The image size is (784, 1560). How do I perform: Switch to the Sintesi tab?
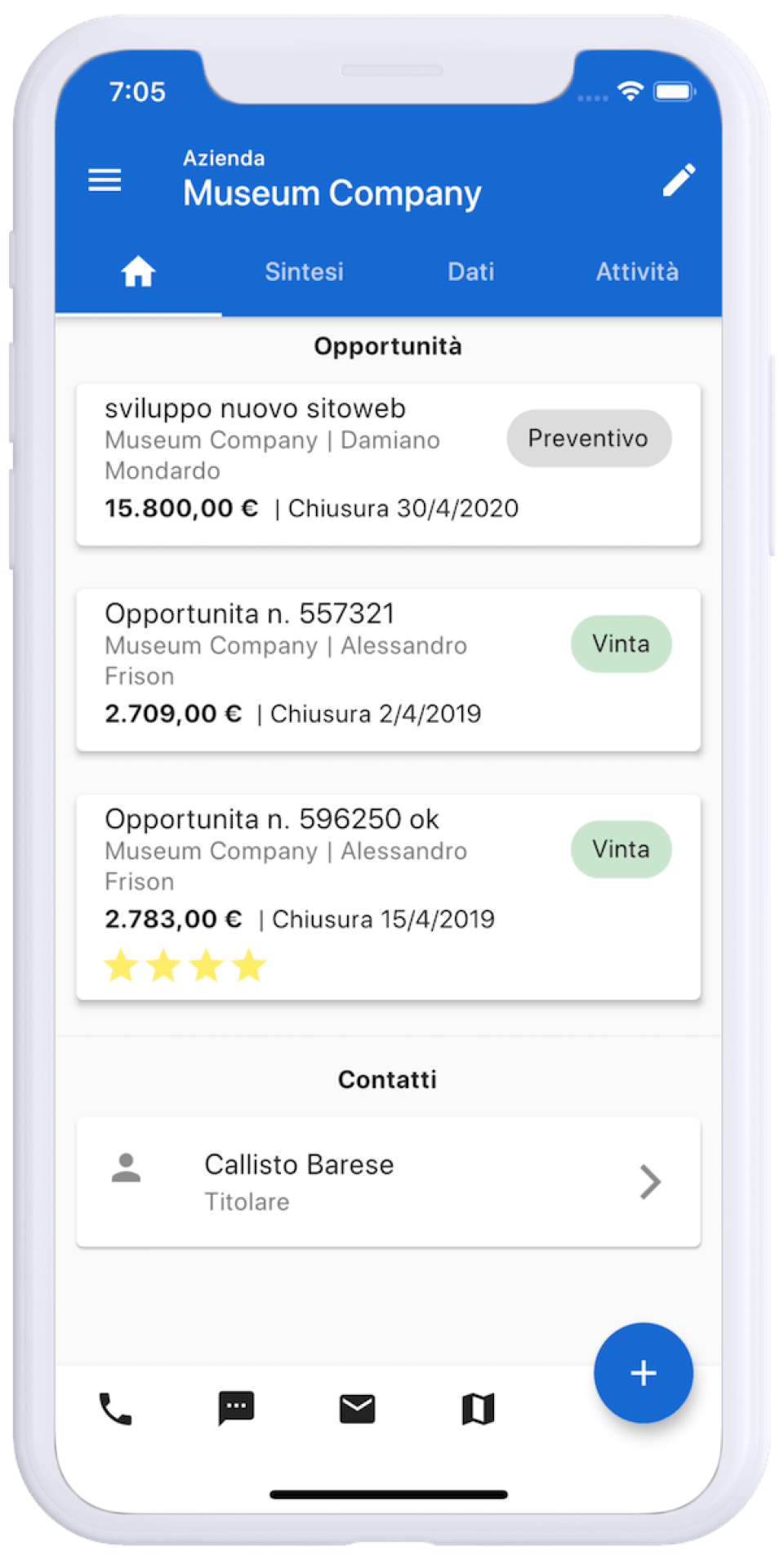(x=304, y=272)
